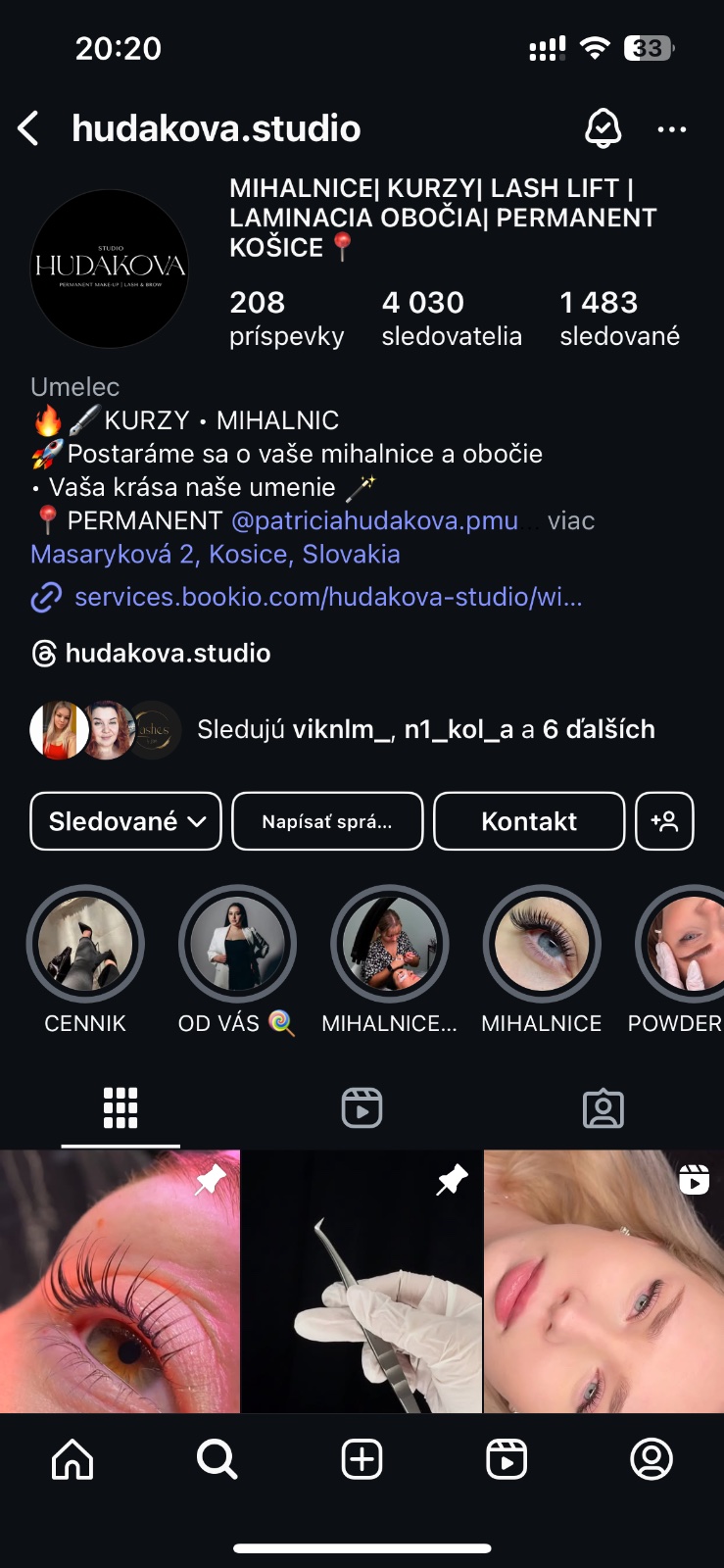Open the Kontakt button
The width and height of the screenshot is (724, 1568).
pos(529,821)
